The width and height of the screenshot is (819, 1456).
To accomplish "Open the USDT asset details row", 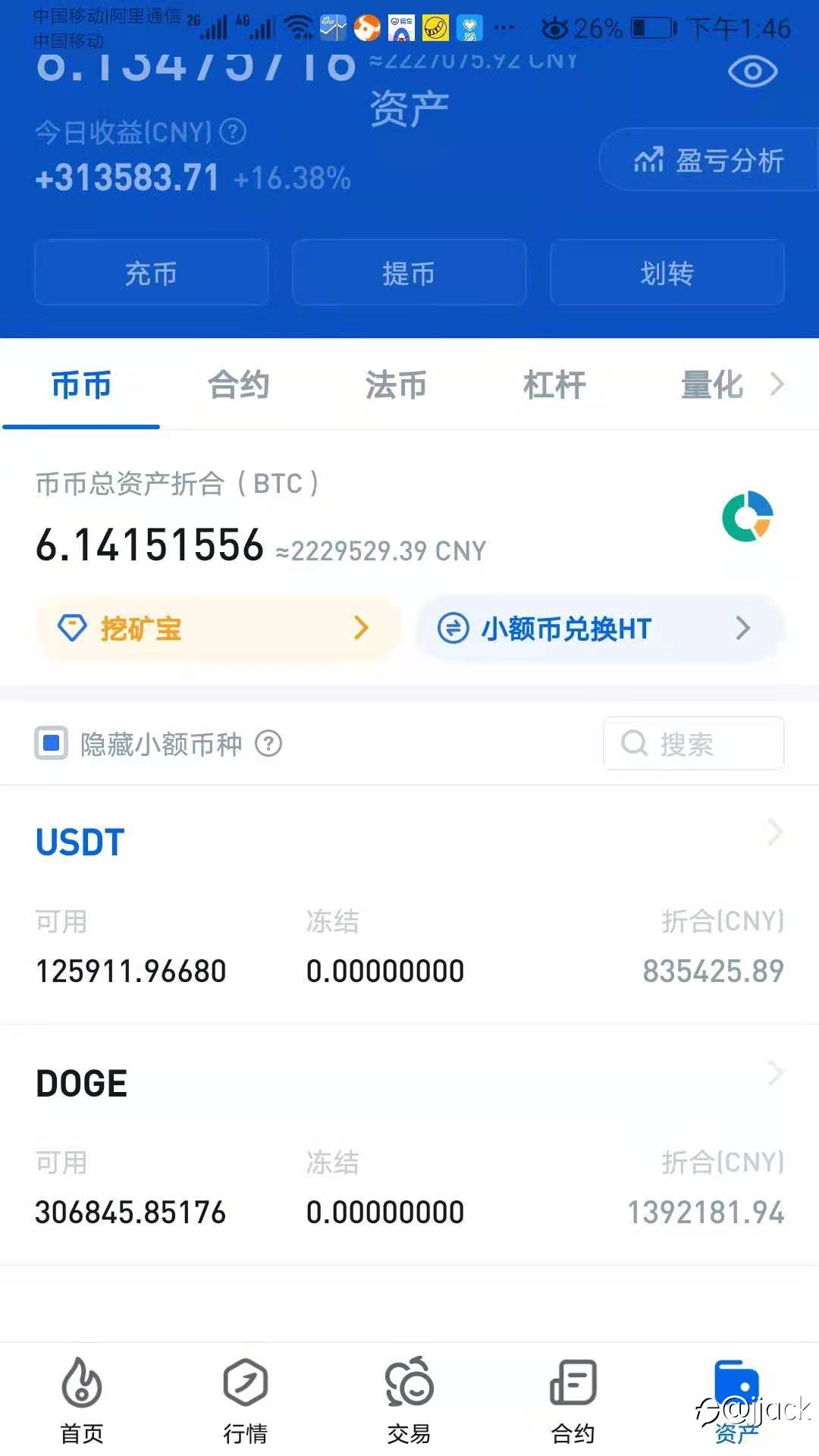I will (x=409, y=905).
